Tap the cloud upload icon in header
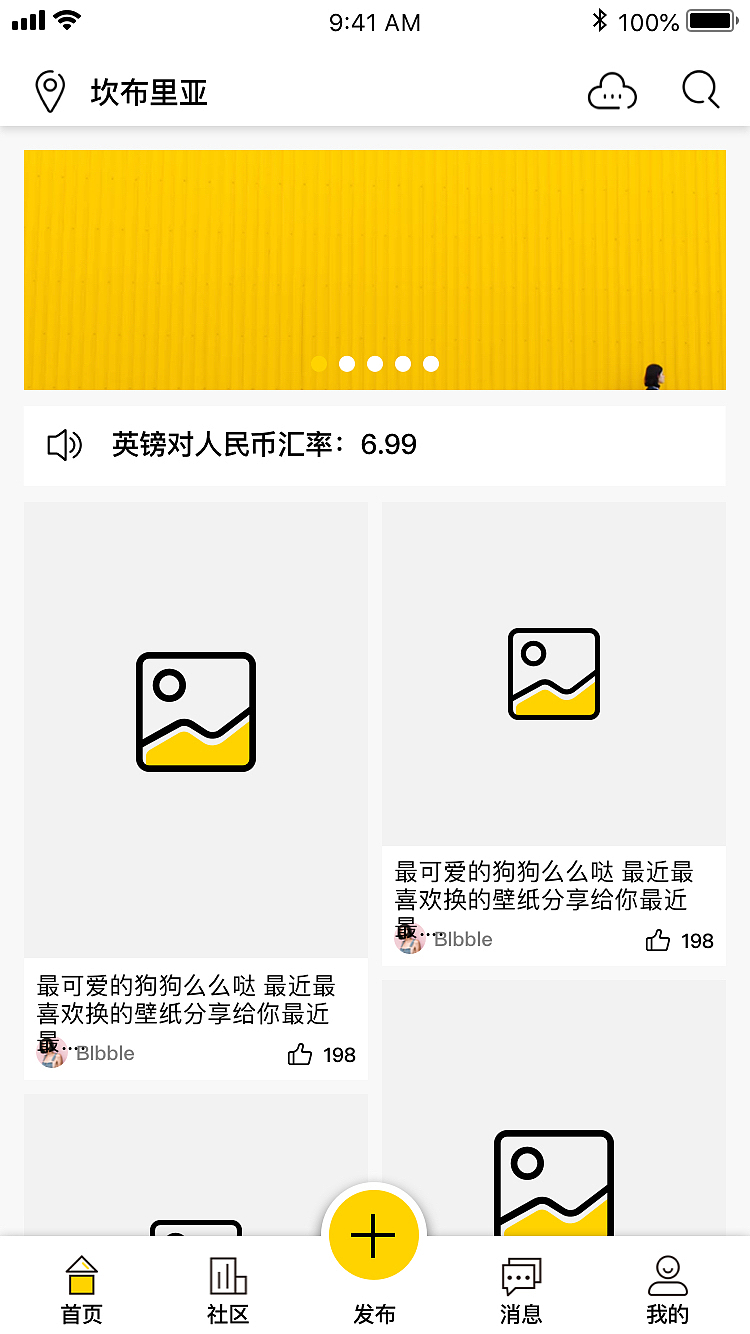Image resolution: width=750 pixels, height=1334 pixels. (611, 91)
